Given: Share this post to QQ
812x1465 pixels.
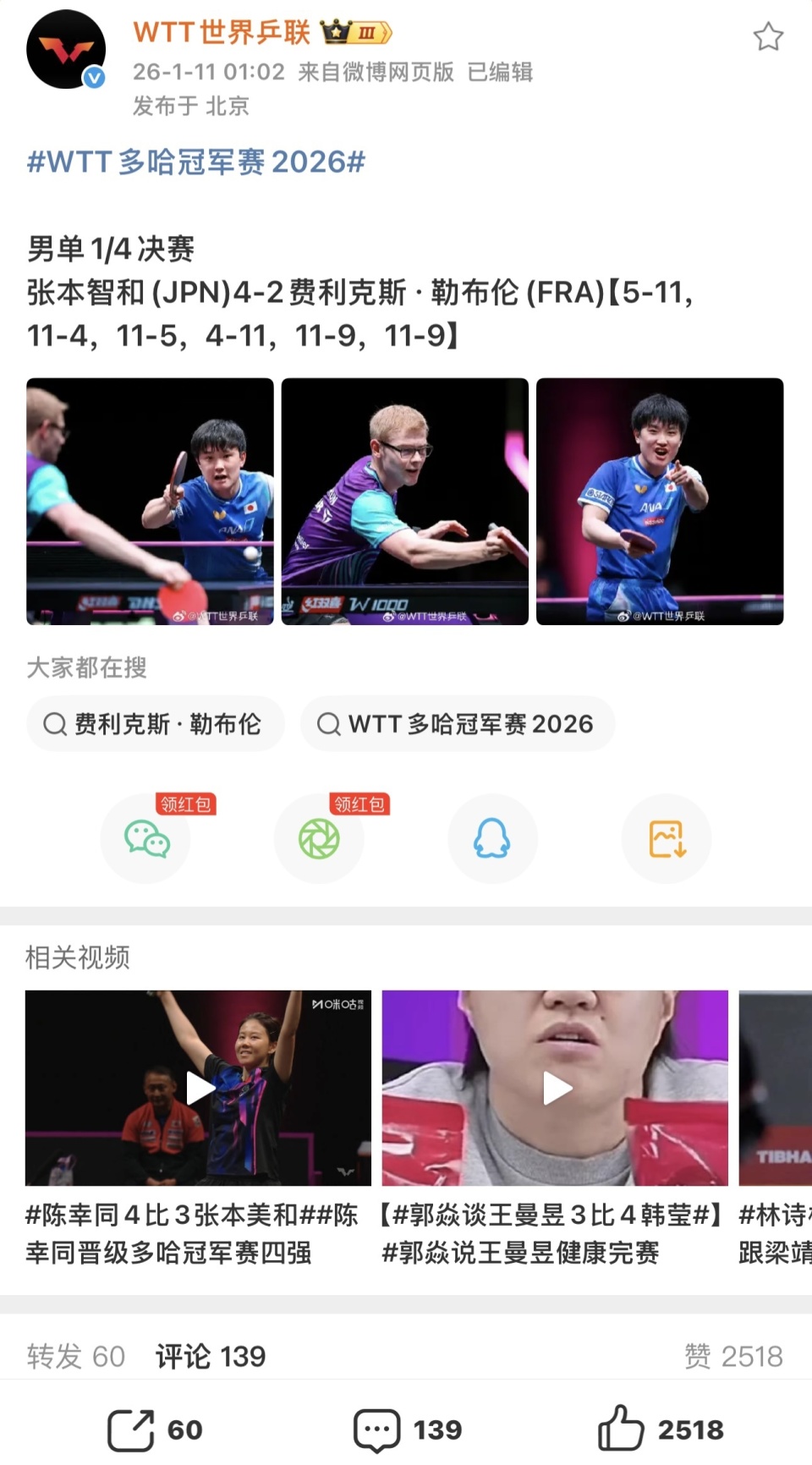Looking at the screenshot, I should coord(492,839).
